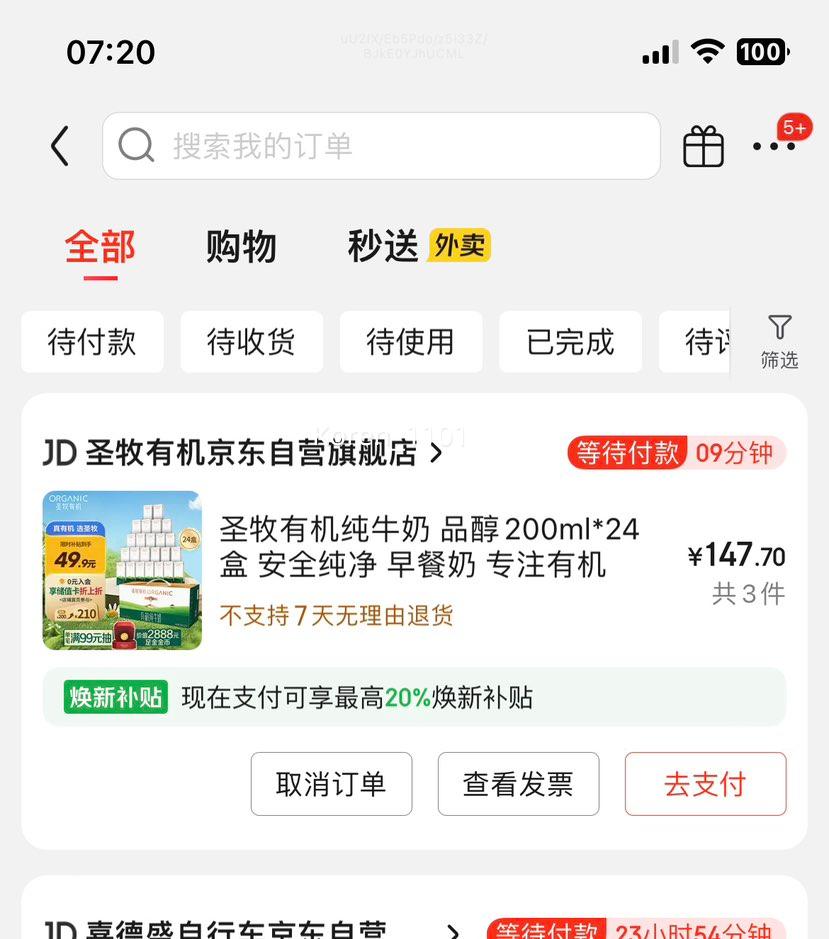Switch to the 购物 tab
This screenshot has width=829, height=939.
point(241,247)
